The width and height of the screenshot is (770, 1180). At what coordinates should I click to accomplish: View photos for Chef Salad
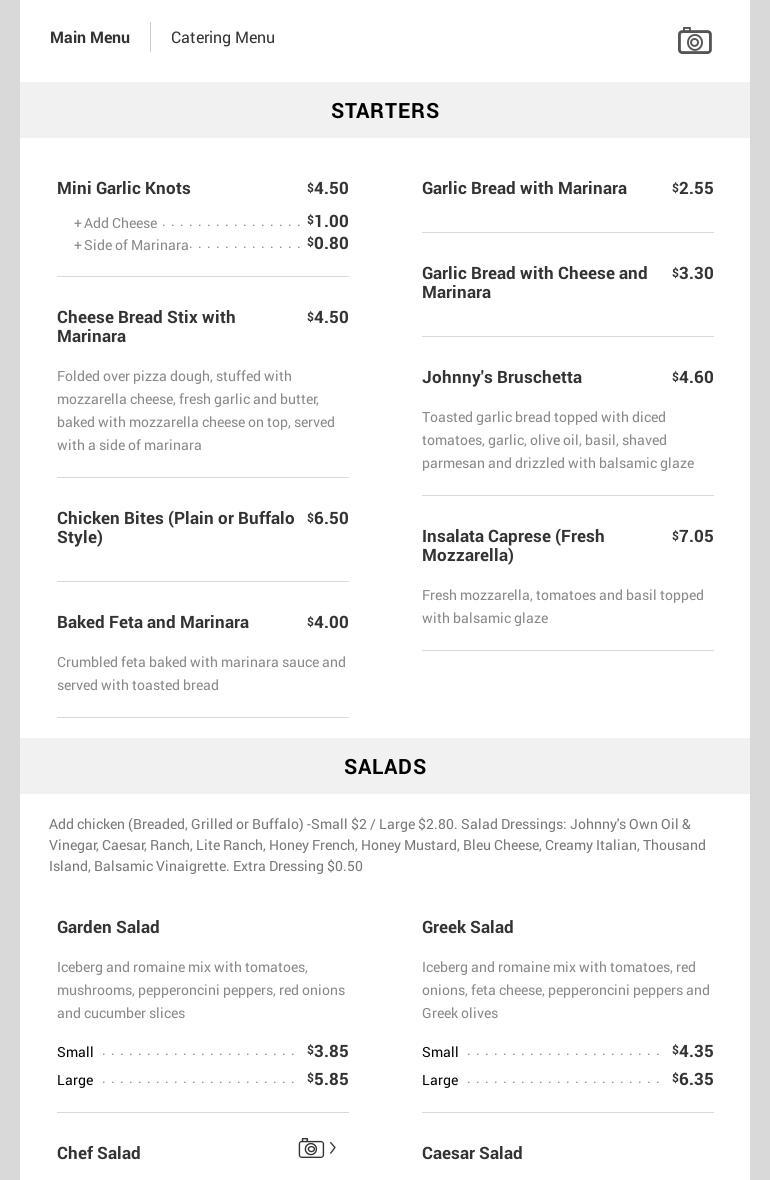pos(316,1148)
